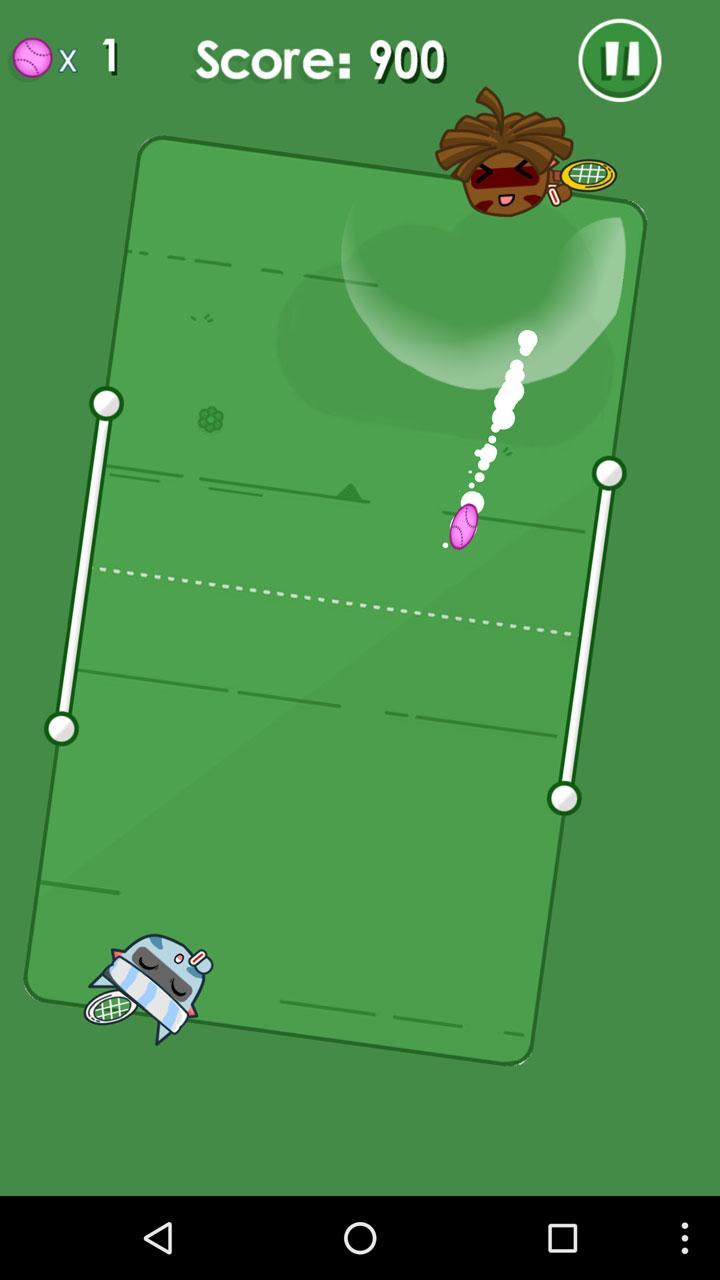
Task: Tap the Score: 900 display
Action: pos(321,58)
